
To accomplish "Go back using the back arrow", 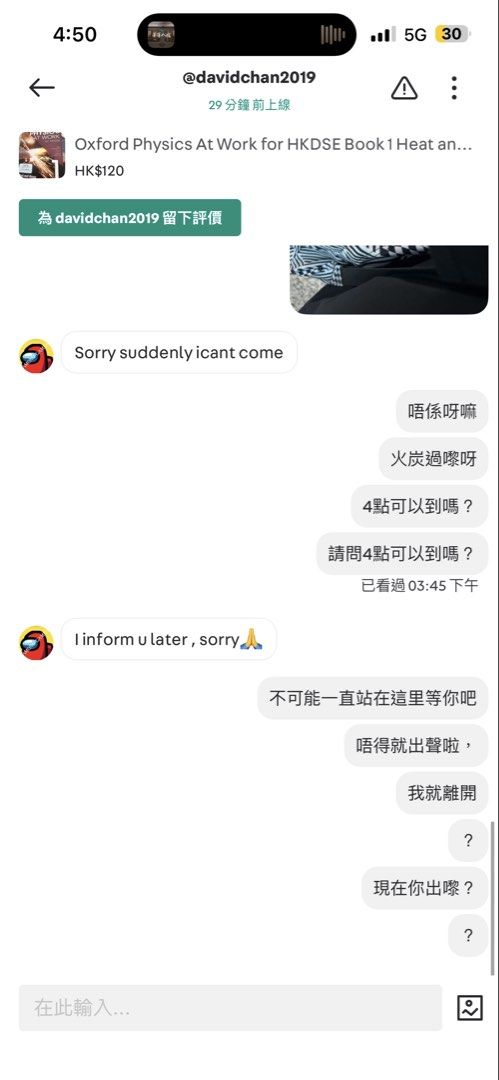I will click(41, 87).
